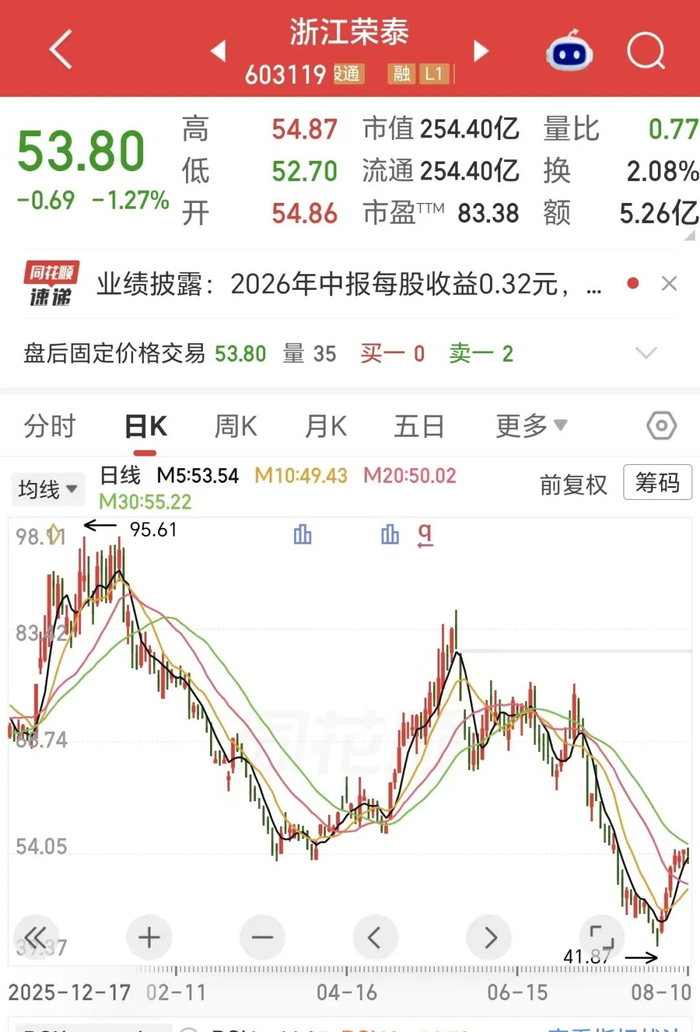
Task: Open the robot assistant icon
Action: (x=570, y=51)
